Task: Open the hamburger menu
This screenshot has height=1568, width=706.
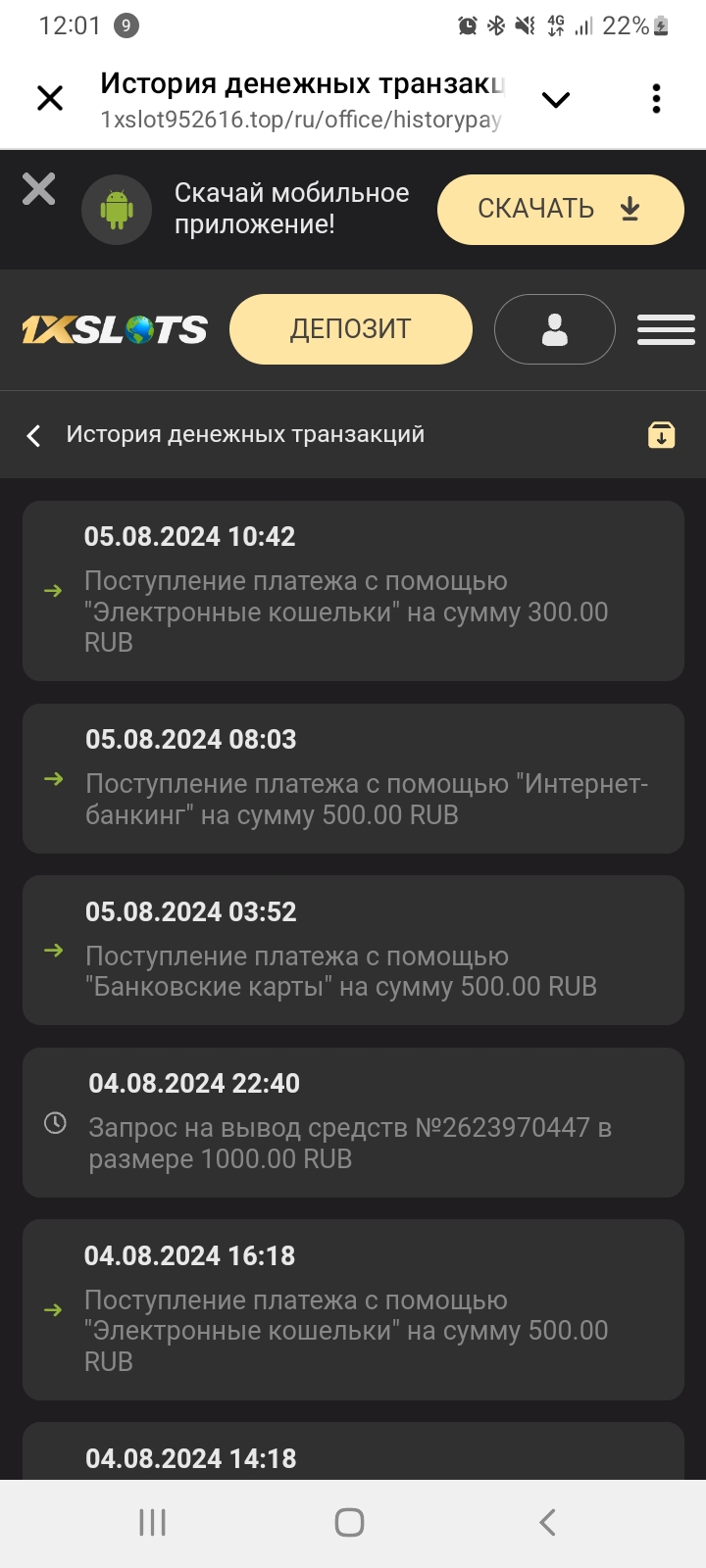Action: click(x=666, y=329)
